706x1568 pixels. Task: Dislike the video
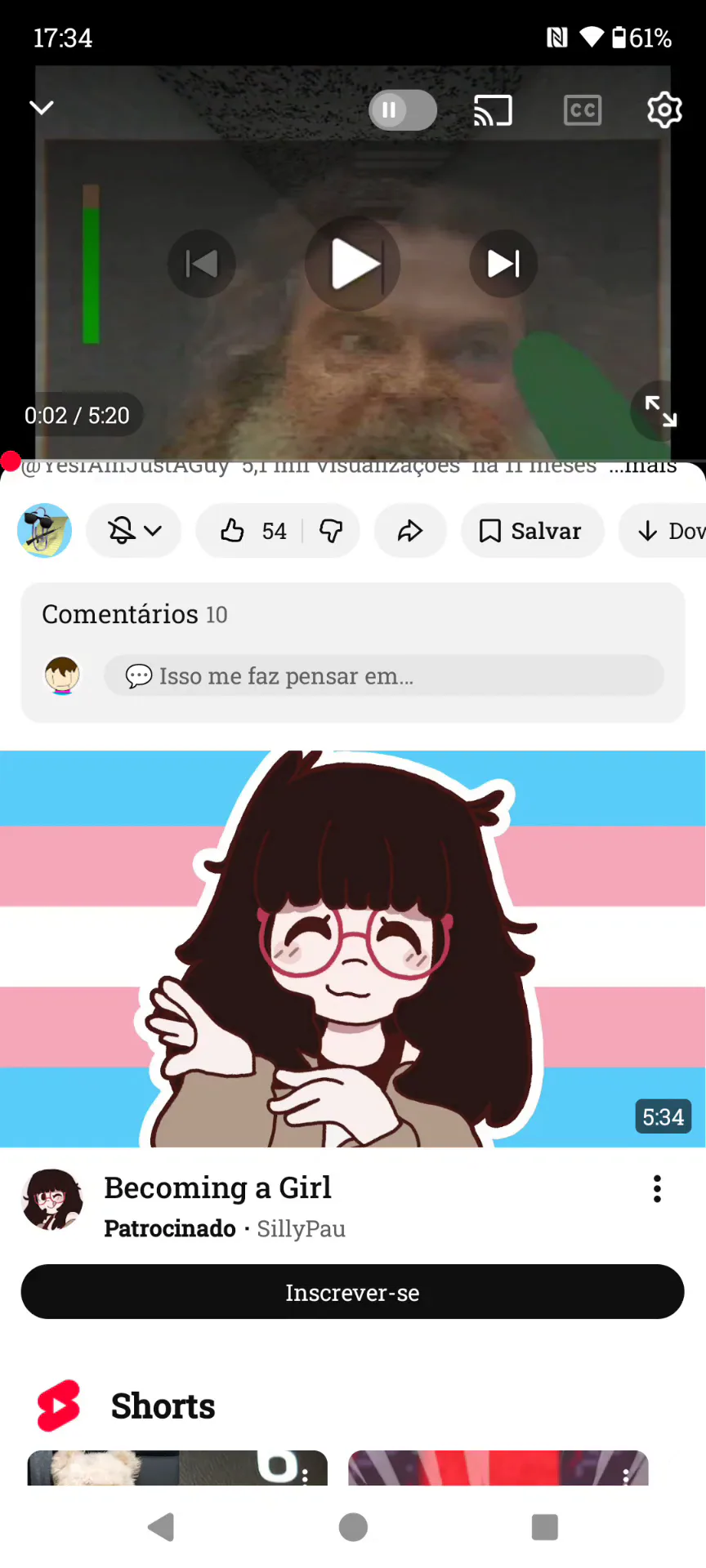331,531
